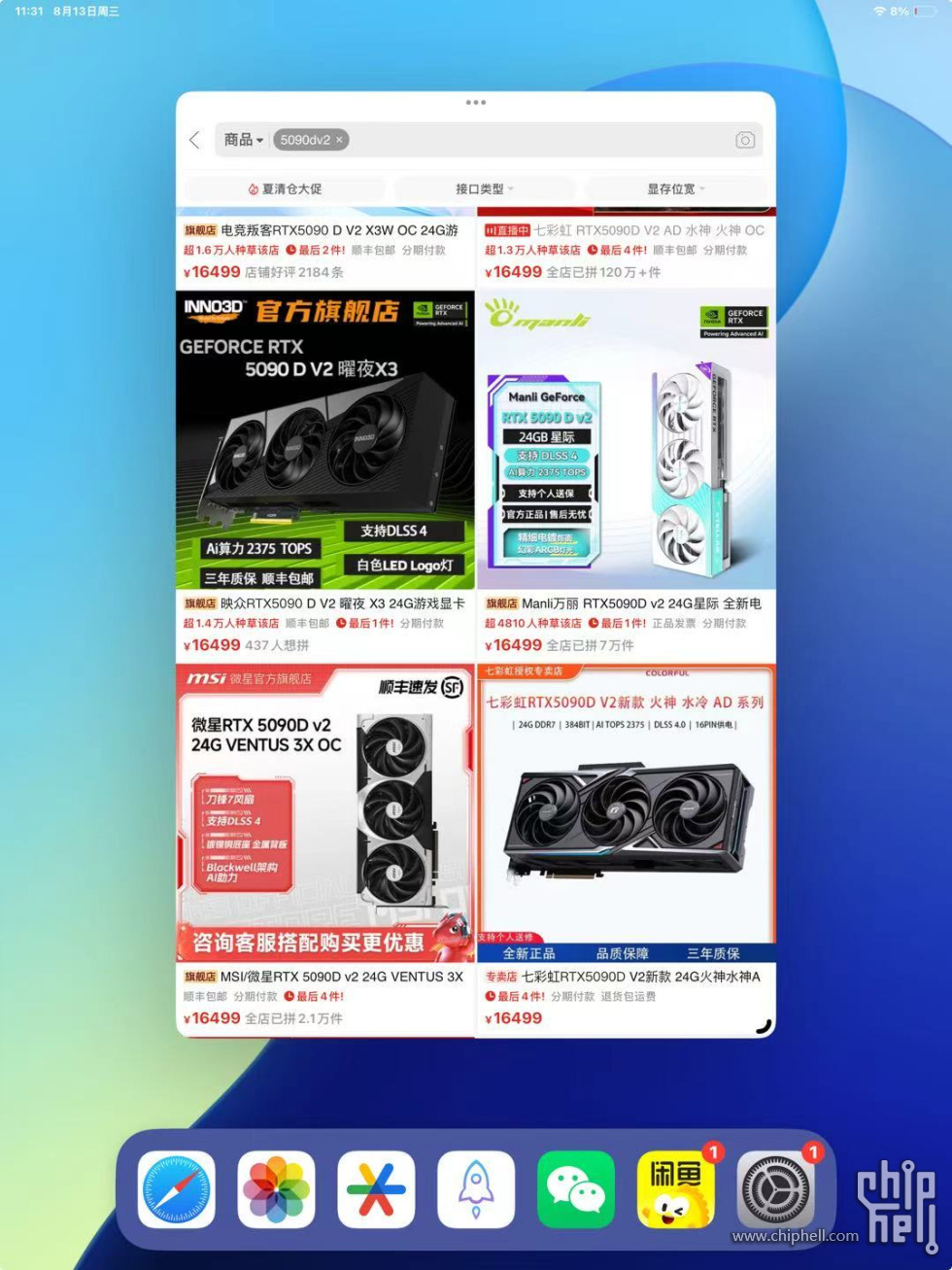Image resolution: width=952 pixels, height=1270 pixels.
Task: Open WeChat from the dock
Action: pyautogui.click(x=576, y=1189)
